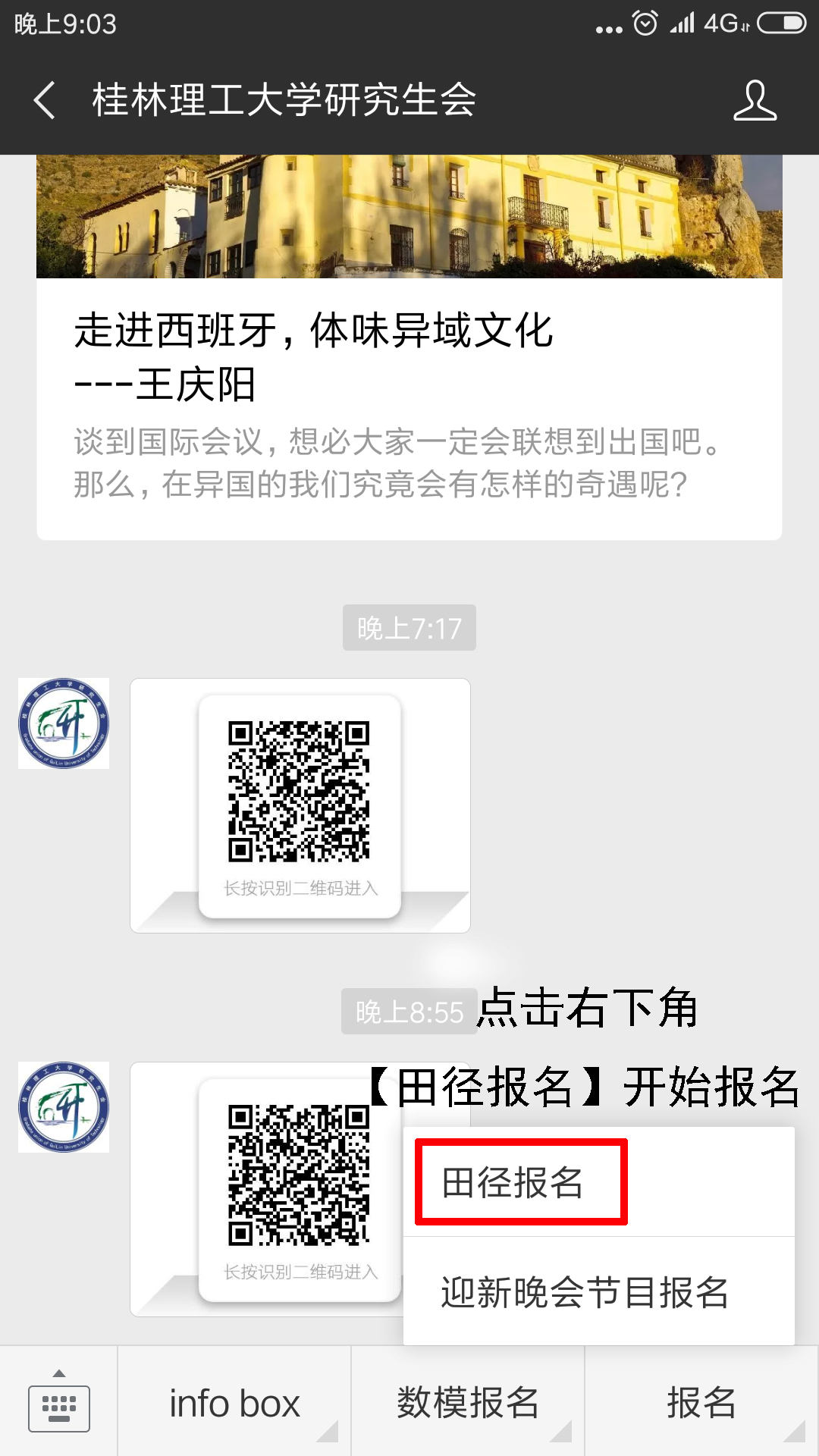Go back from 桂林理工大学研究生会 chat
Viewport: 819px width, 1456px height.
click(x=44, y=100)
